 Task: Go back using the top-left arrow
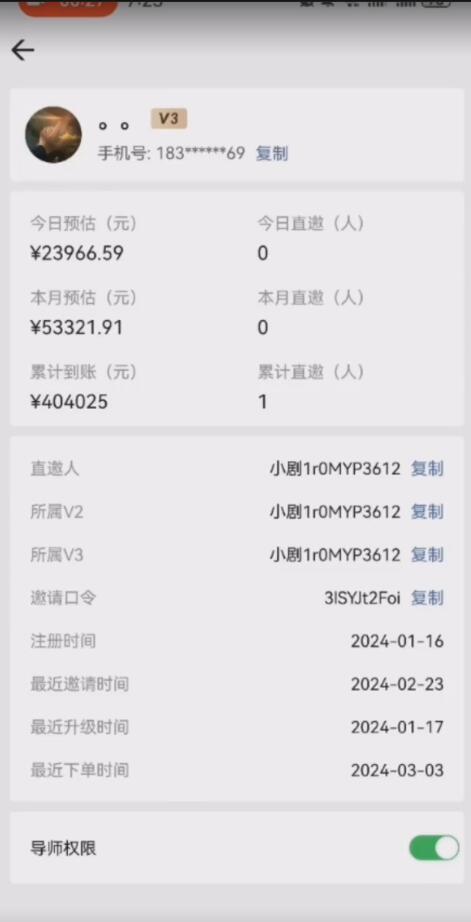23,51
